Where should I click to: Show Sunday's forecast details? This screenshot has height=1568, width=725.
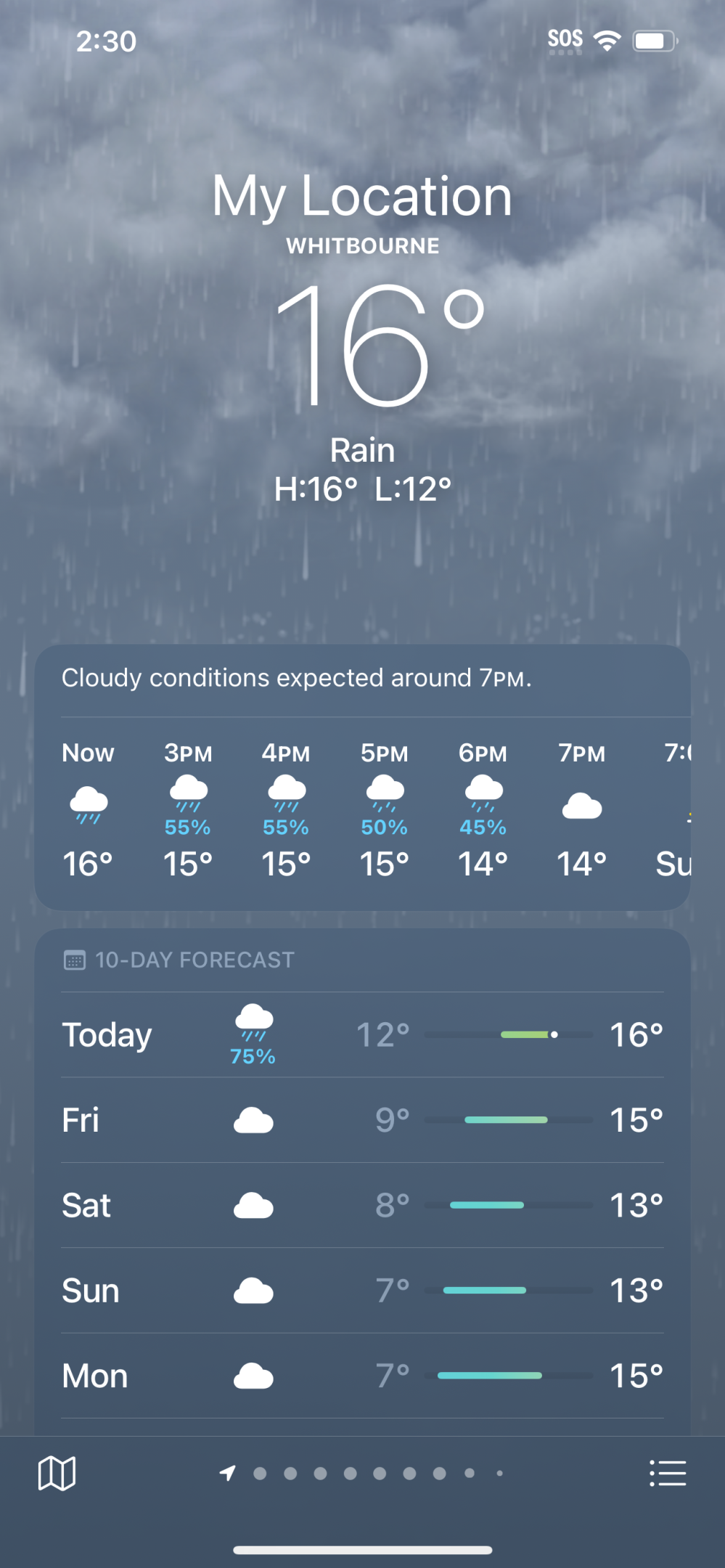pyautogui.click(x=361, y=1290)
